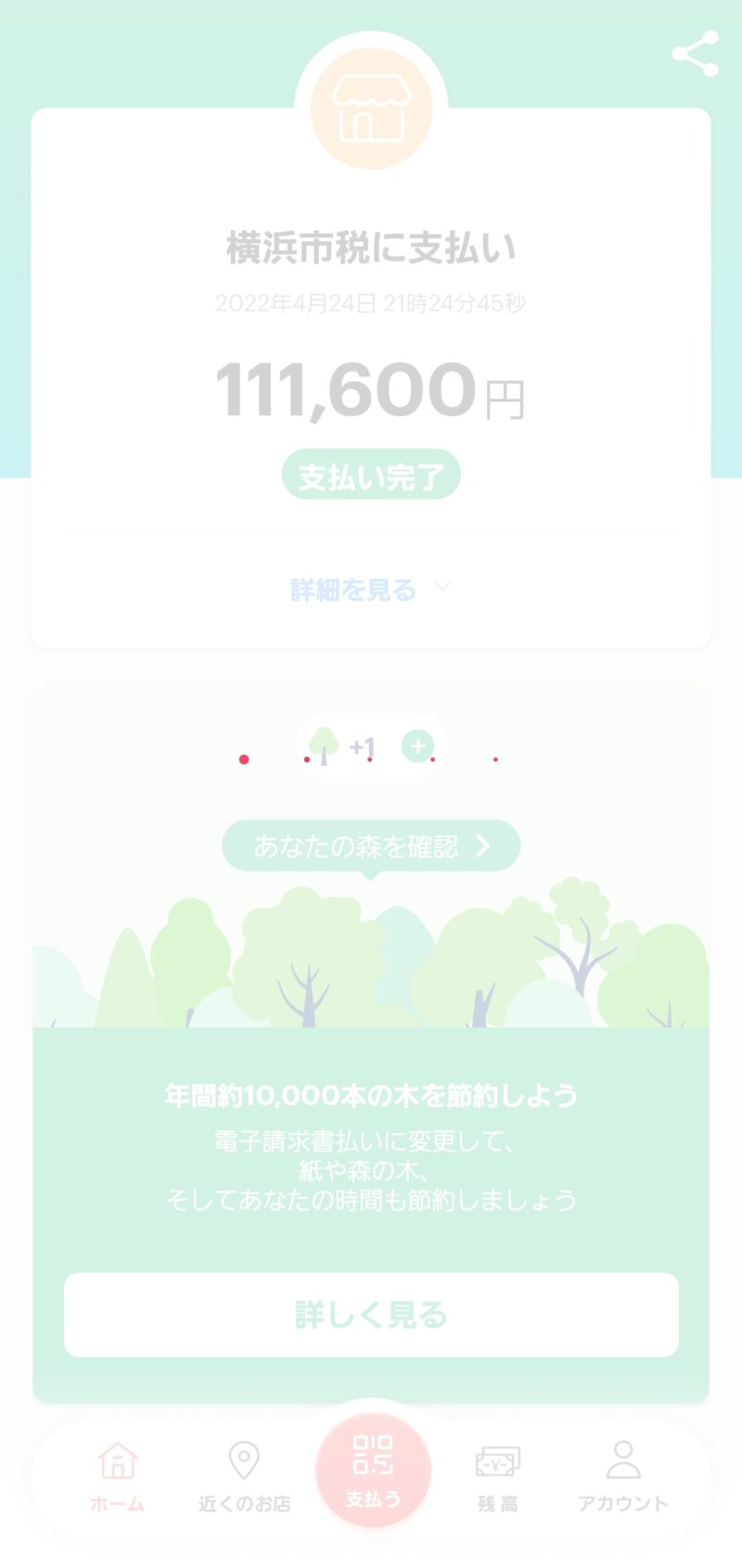Switch to the 残高 tab

(x=498, y=1476)
